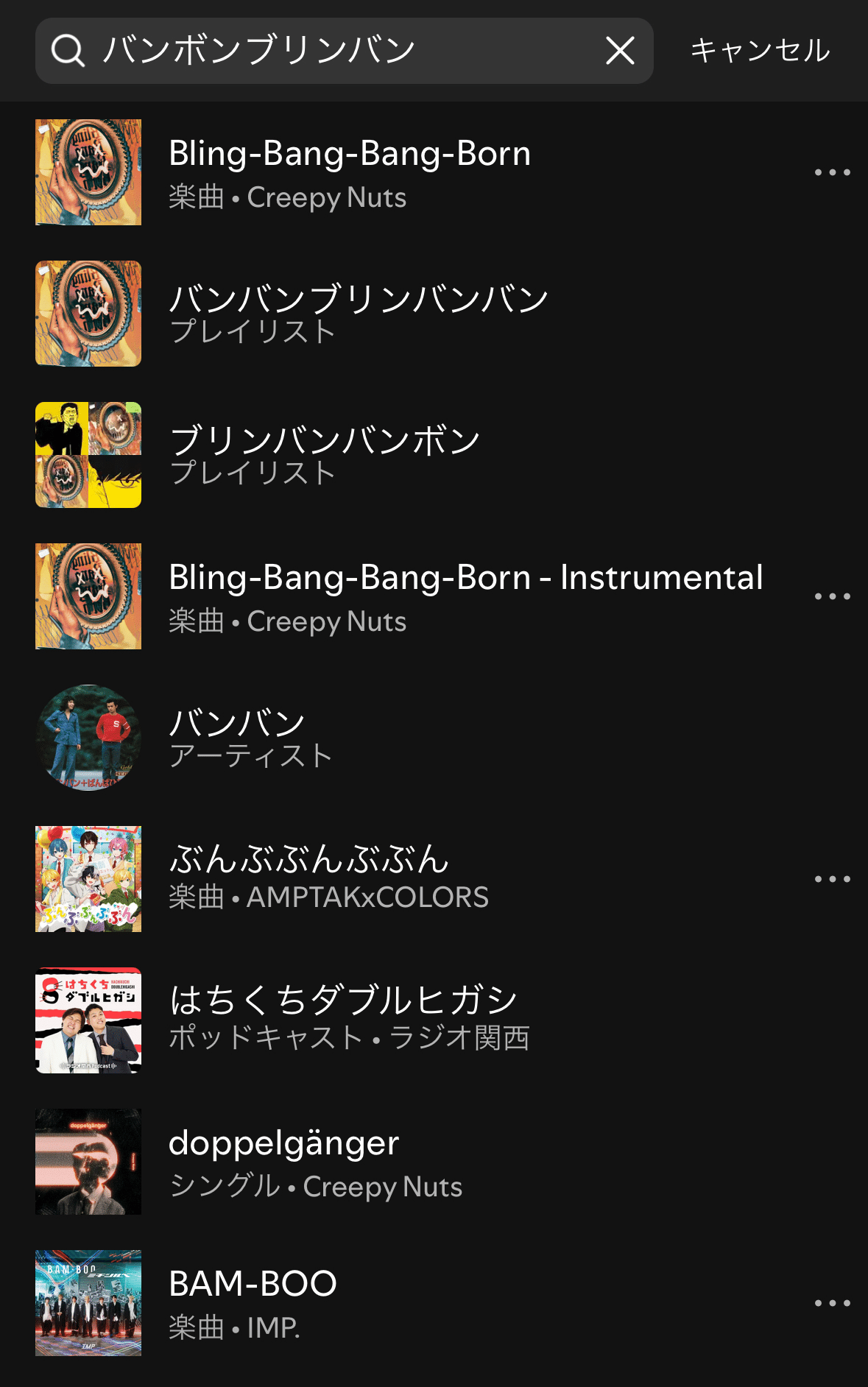This screenshot has width=868, height=1387.
Task: Open more options for ぶんぶぶんぶぶん
Action: click(x=832, y=879)
